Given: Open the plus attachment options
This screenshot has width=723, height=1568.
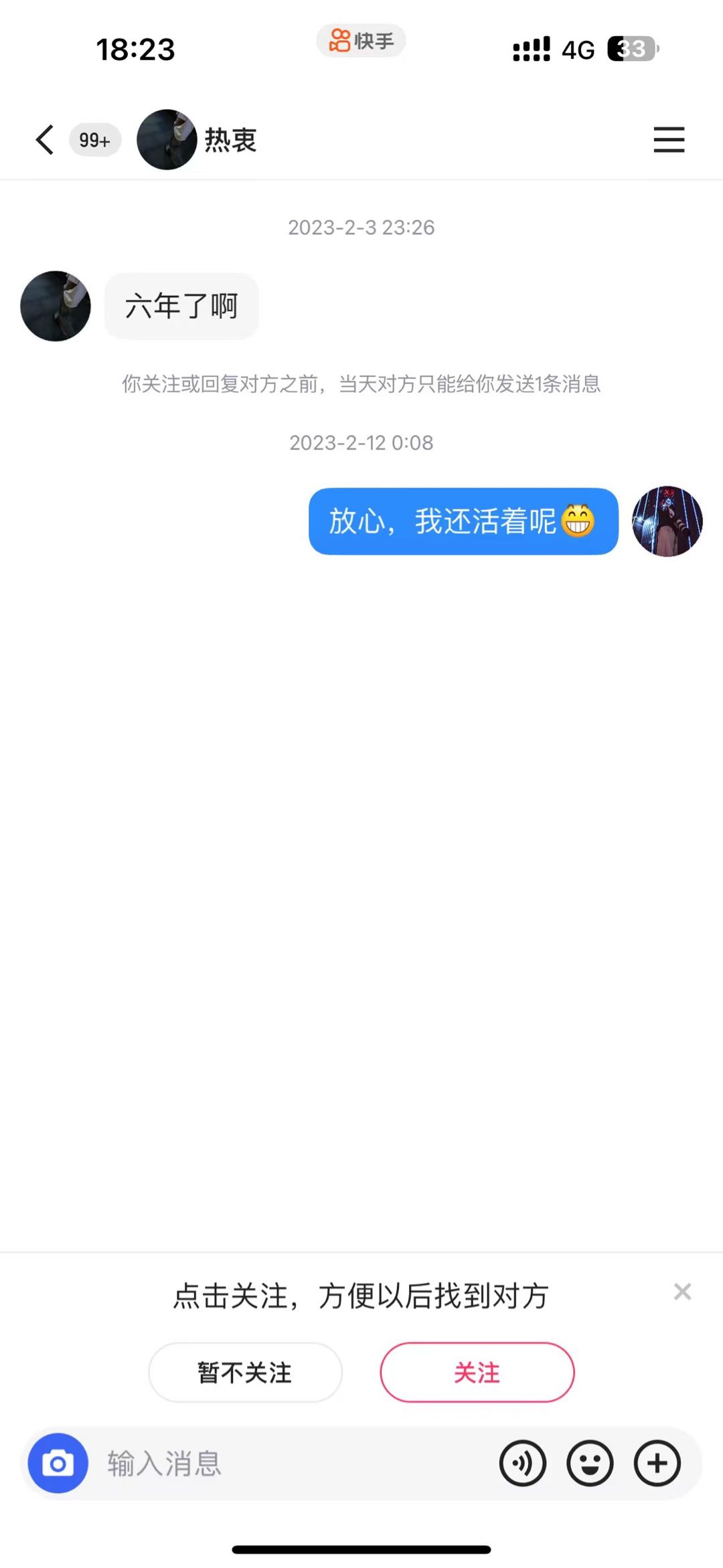Looking at the screenshot, I should [657, 1463].
